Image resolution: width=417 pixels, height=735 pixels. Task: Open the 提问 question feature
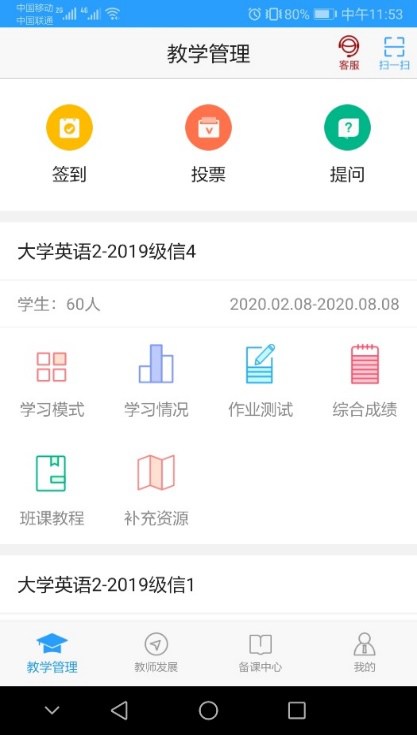[x=347, y=144]
